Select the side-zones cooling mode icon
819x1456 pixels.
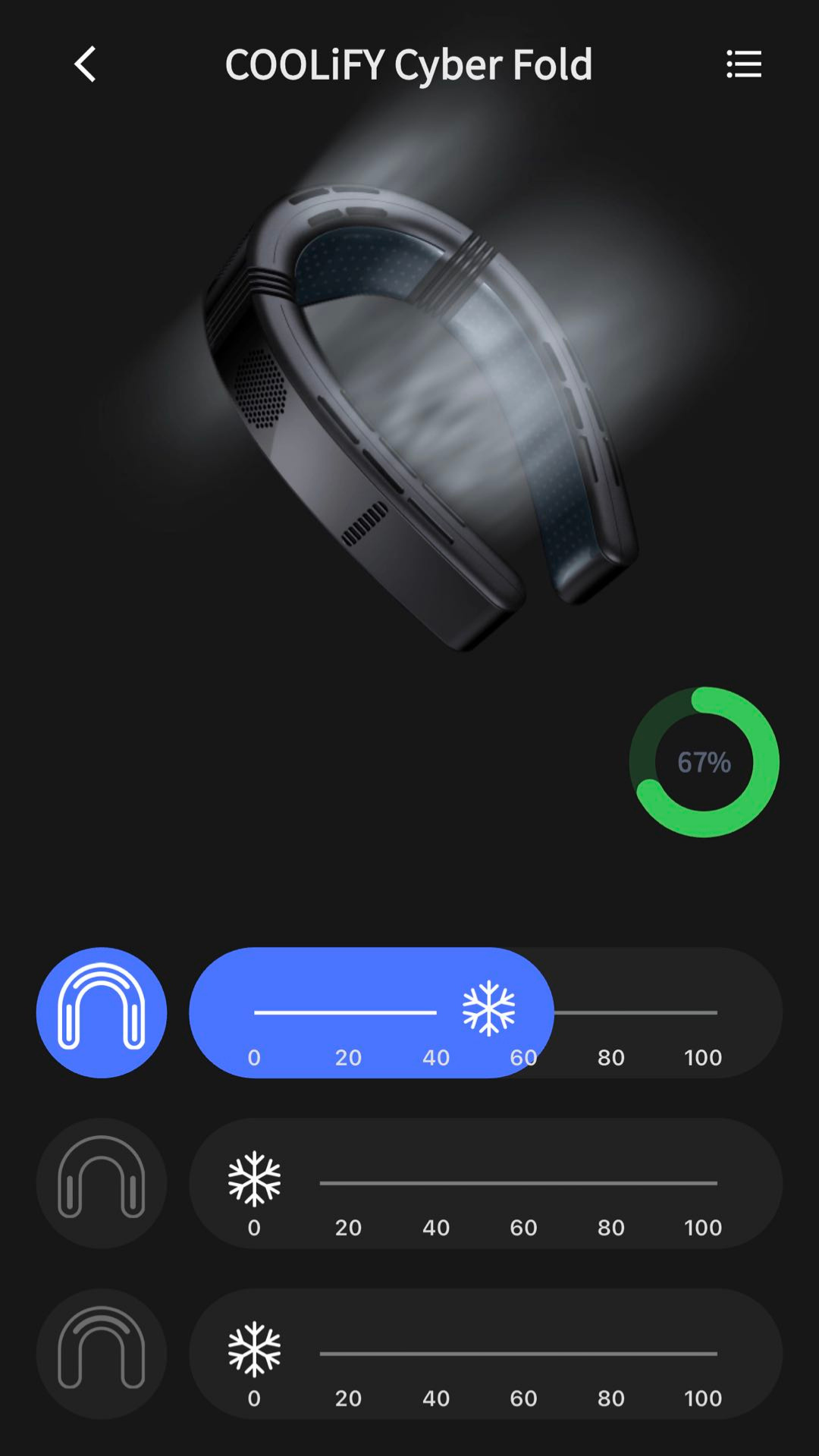click(102, 1183)
